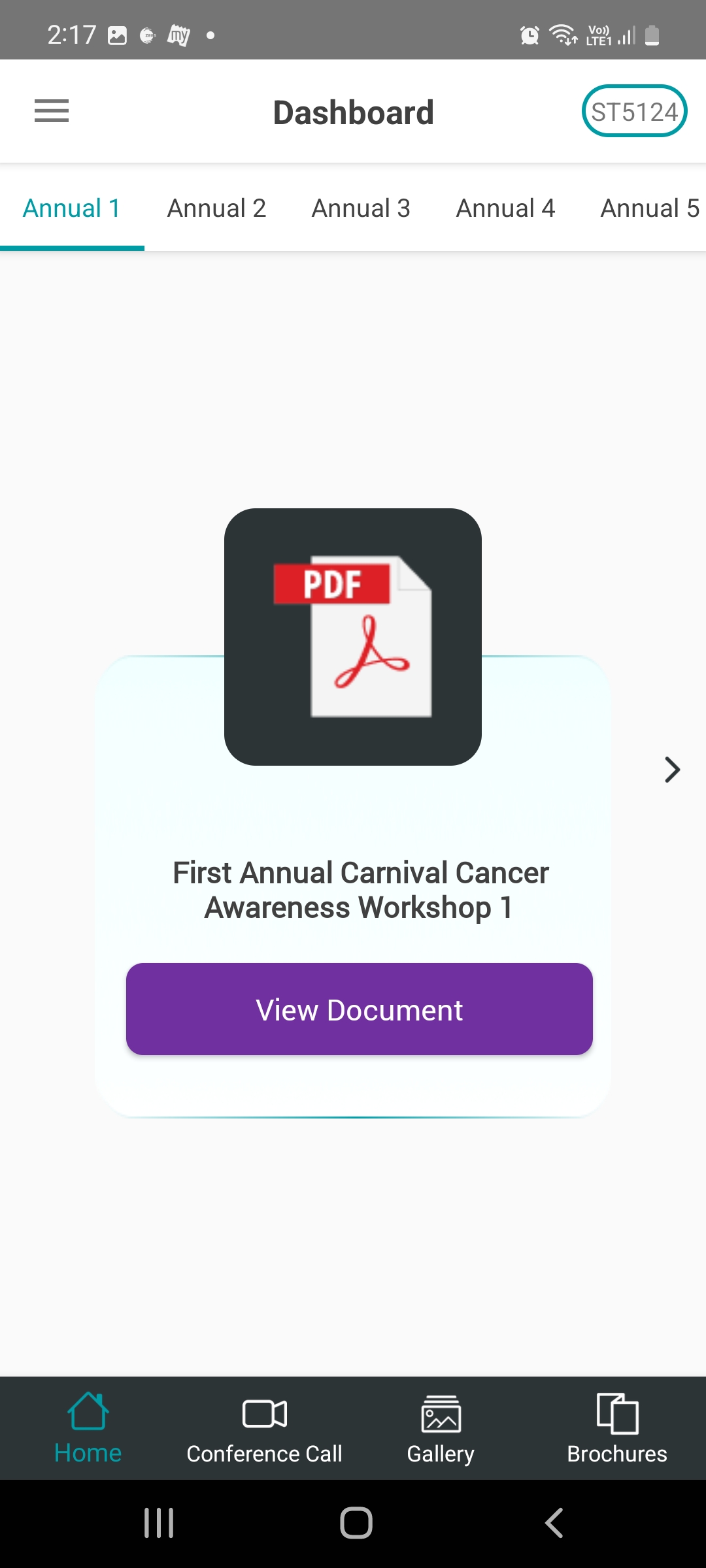Switch to the Annual 3 tab
This screenshot has width=706, height=1568.
[x=361, y=208]
